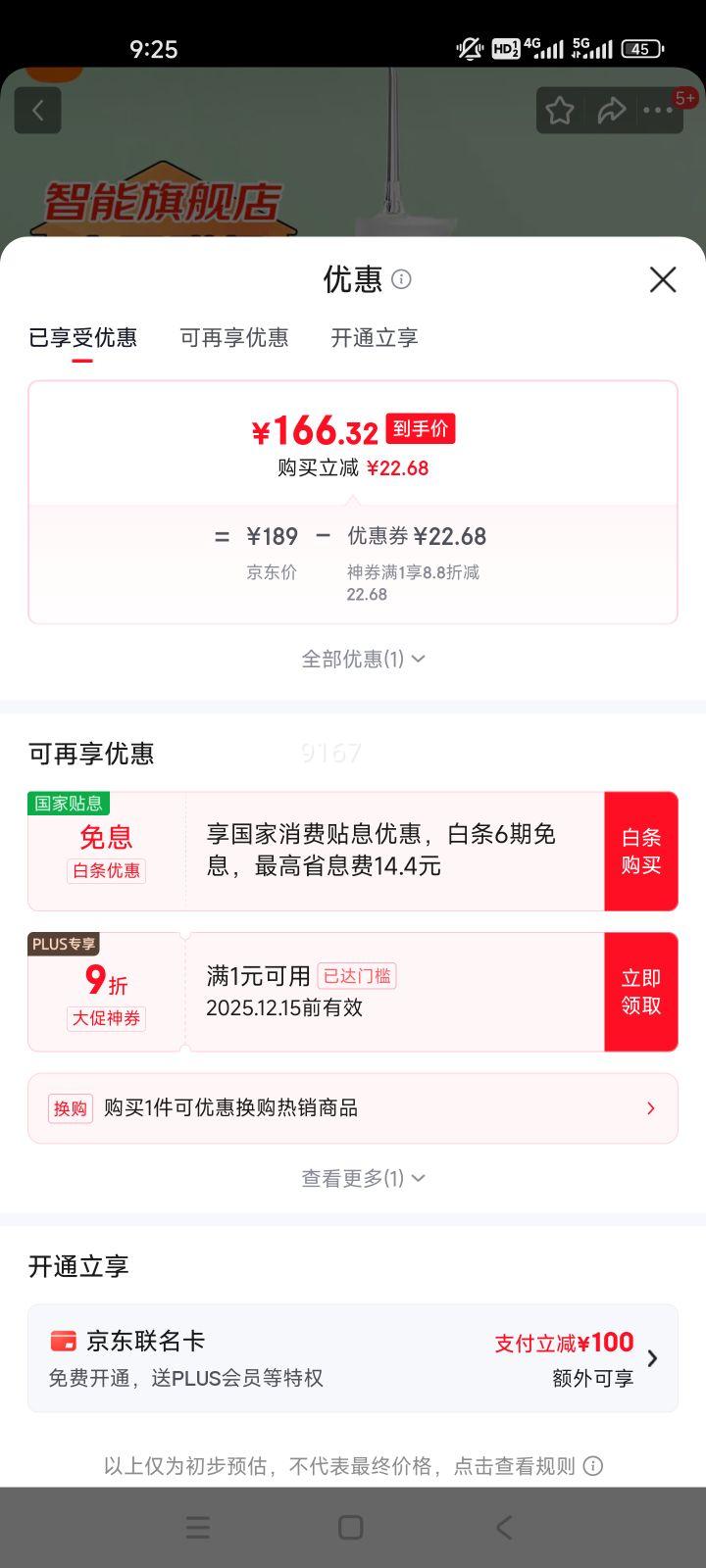Tap the red bank card icon beside 京东联名卡
Screen dimensions: 706x1568
point(62,1341)
